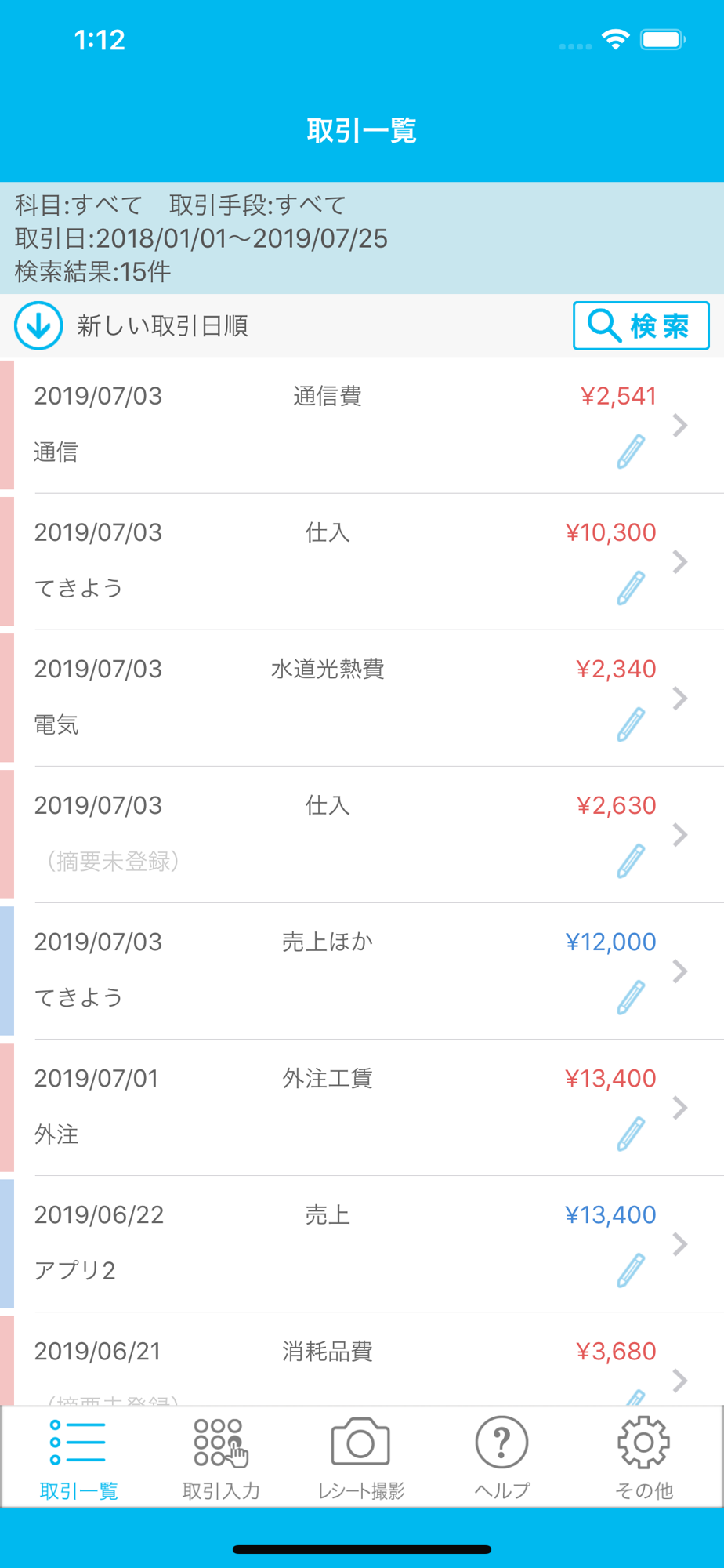Tap the 検索 search button
The width and height of the screenshot is (724, 1568).
click(x=641, y=325)
